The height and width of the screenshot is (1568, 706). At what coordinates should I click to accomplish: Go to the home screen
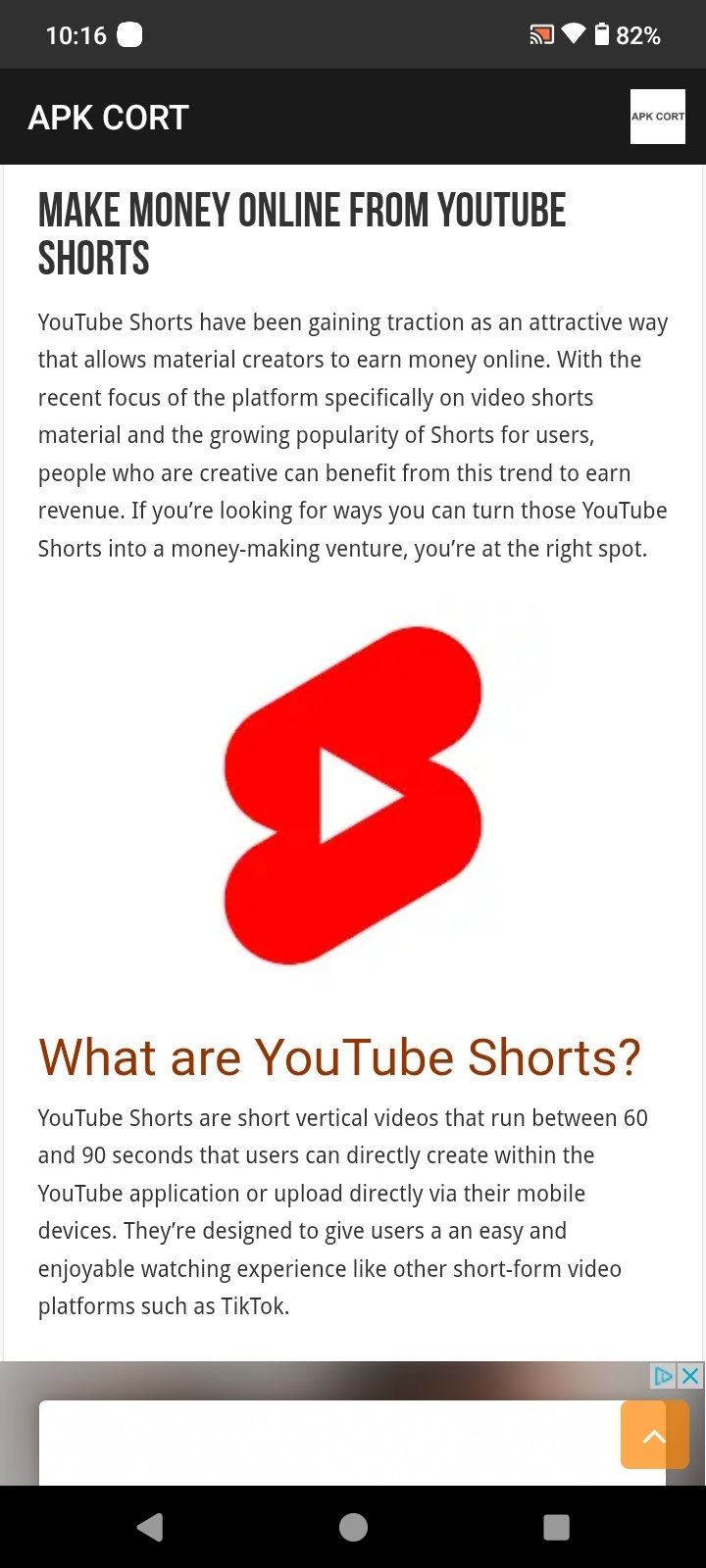pos(353,1527)
